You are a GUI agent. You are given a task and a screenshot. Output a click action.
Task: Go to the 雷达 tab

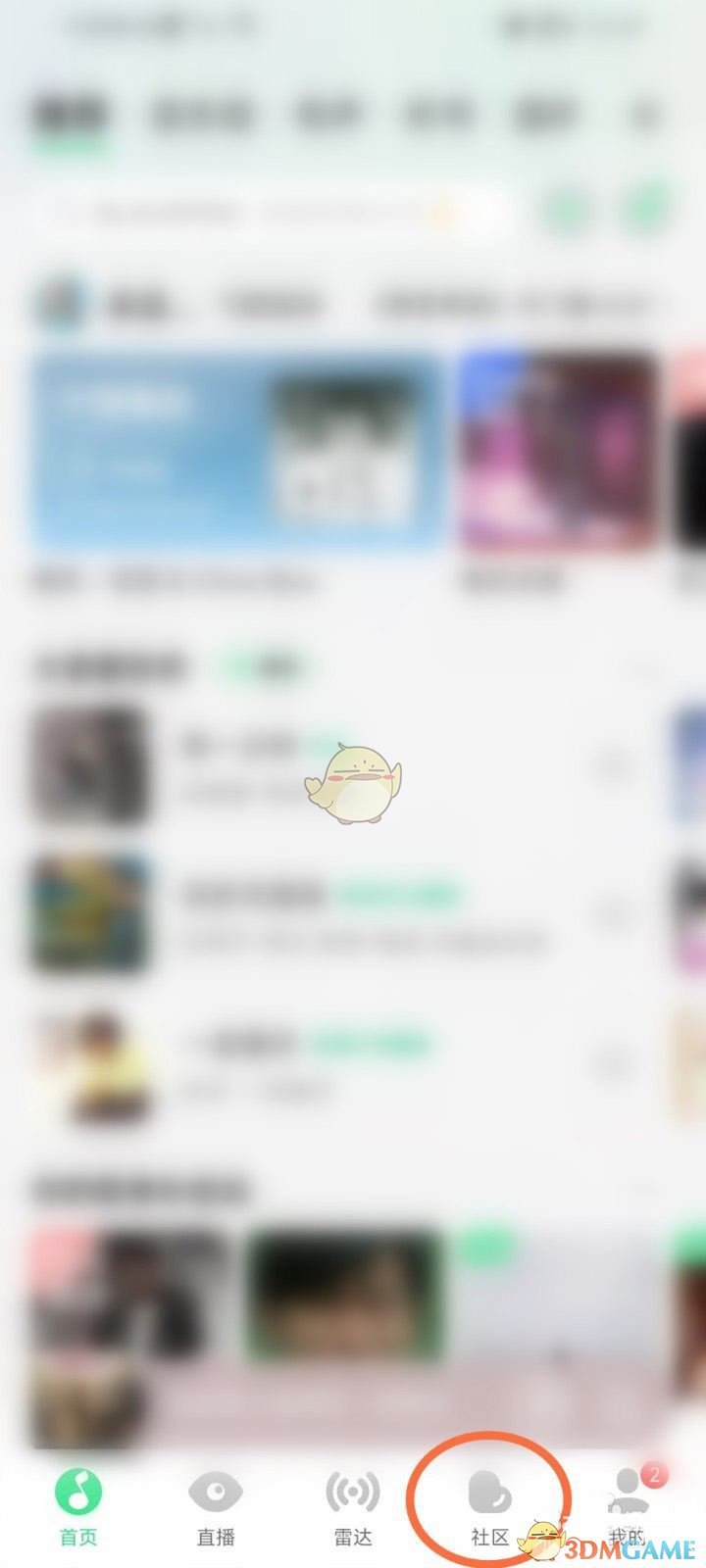pos(352,1507)
